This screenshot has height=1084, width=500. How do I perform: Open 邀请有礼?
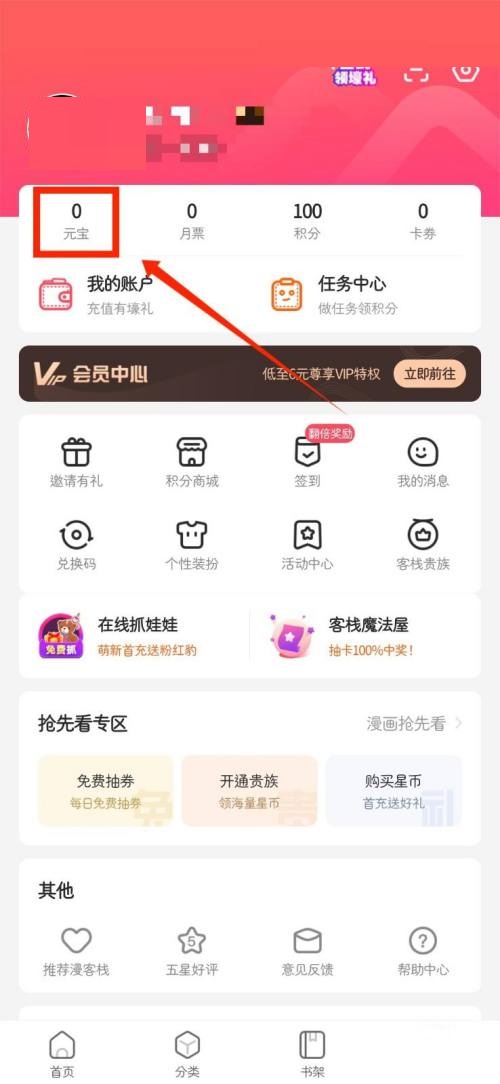[76, 462]
